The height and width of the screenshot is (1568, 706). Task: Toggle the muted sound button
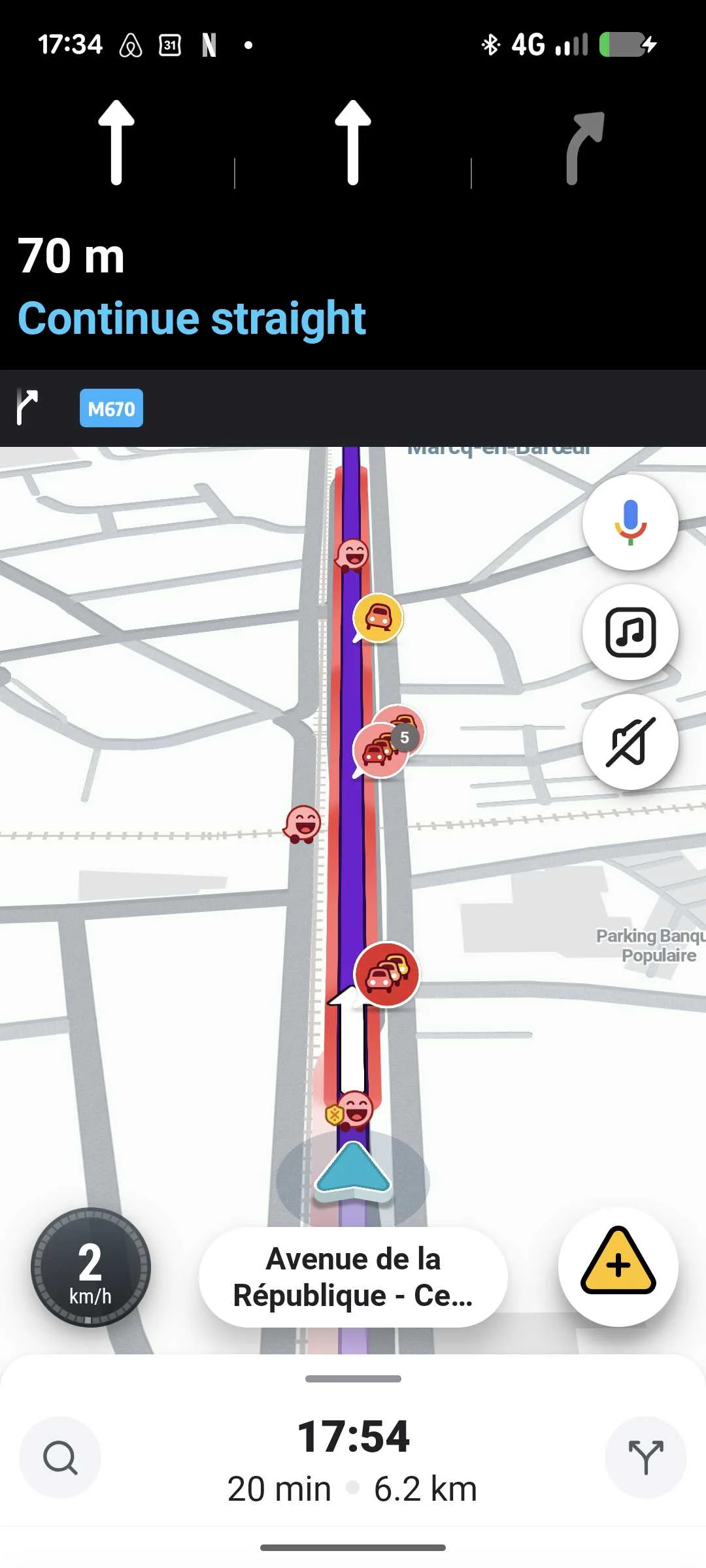click(630, 742)
